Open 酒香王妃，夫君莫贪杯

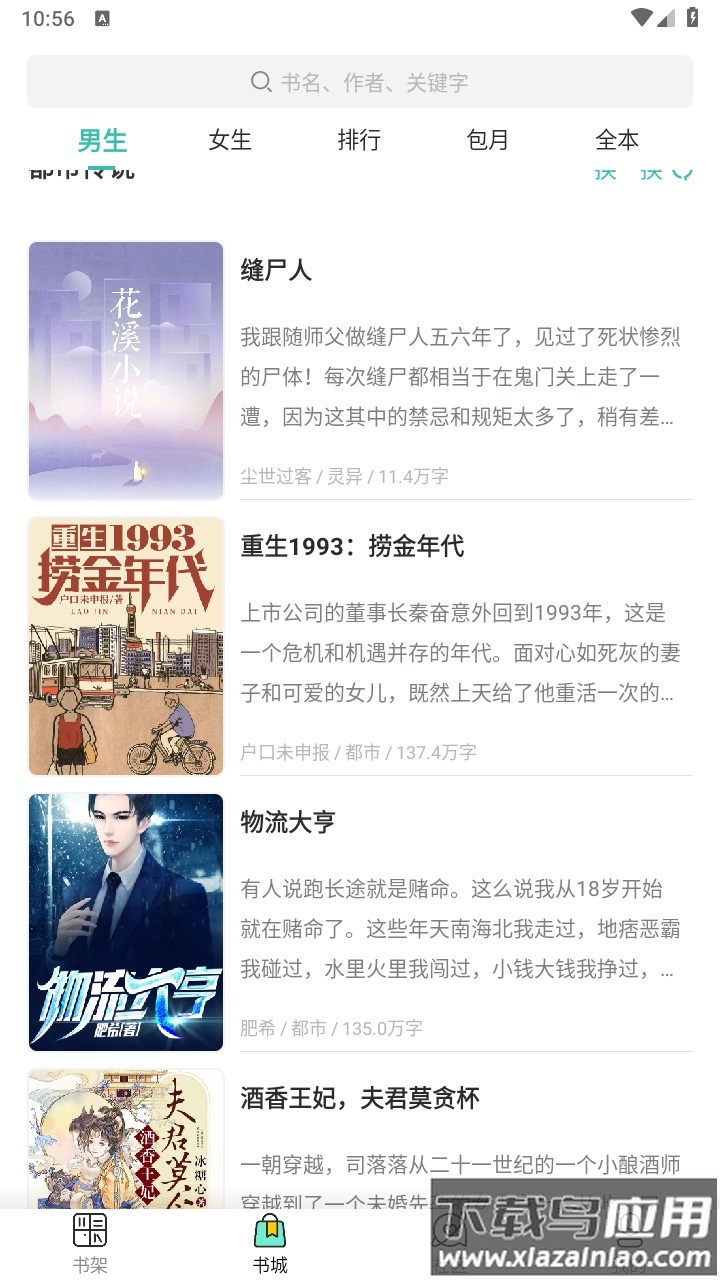(358, 1097)
